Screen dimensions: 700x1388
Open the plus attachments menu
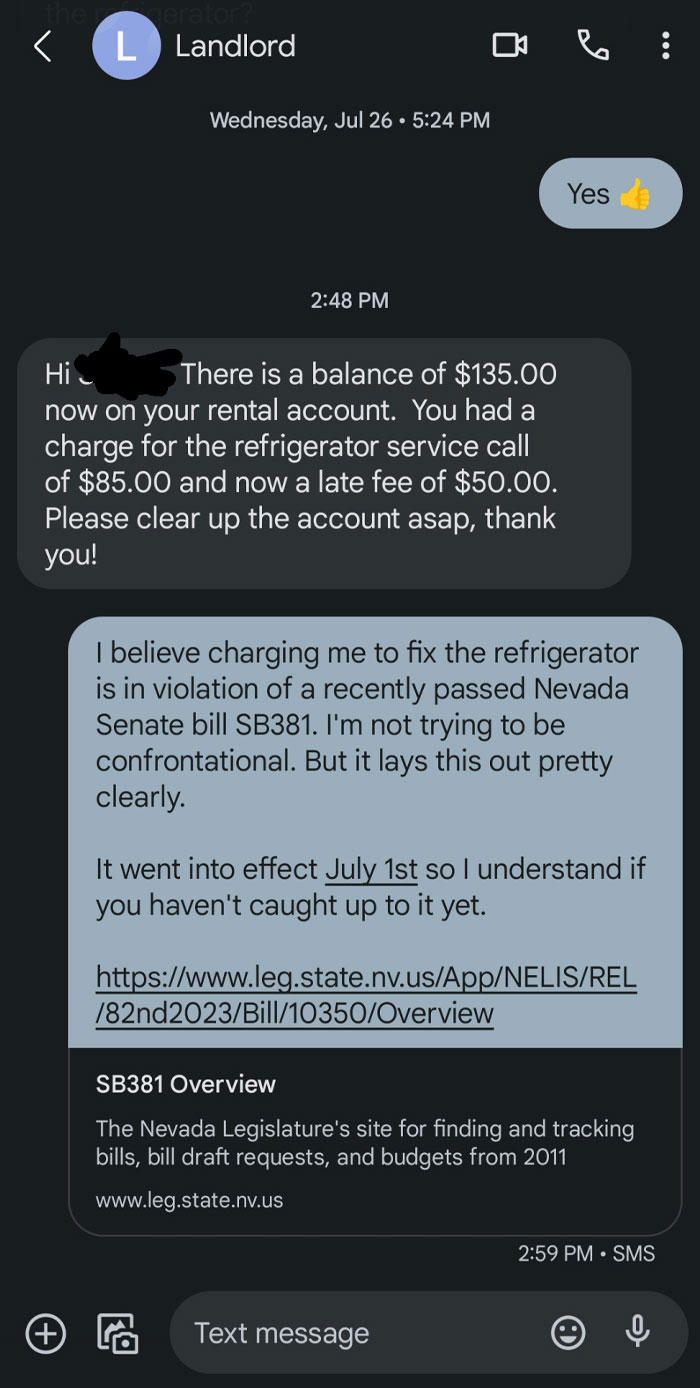pos(45,1333)
